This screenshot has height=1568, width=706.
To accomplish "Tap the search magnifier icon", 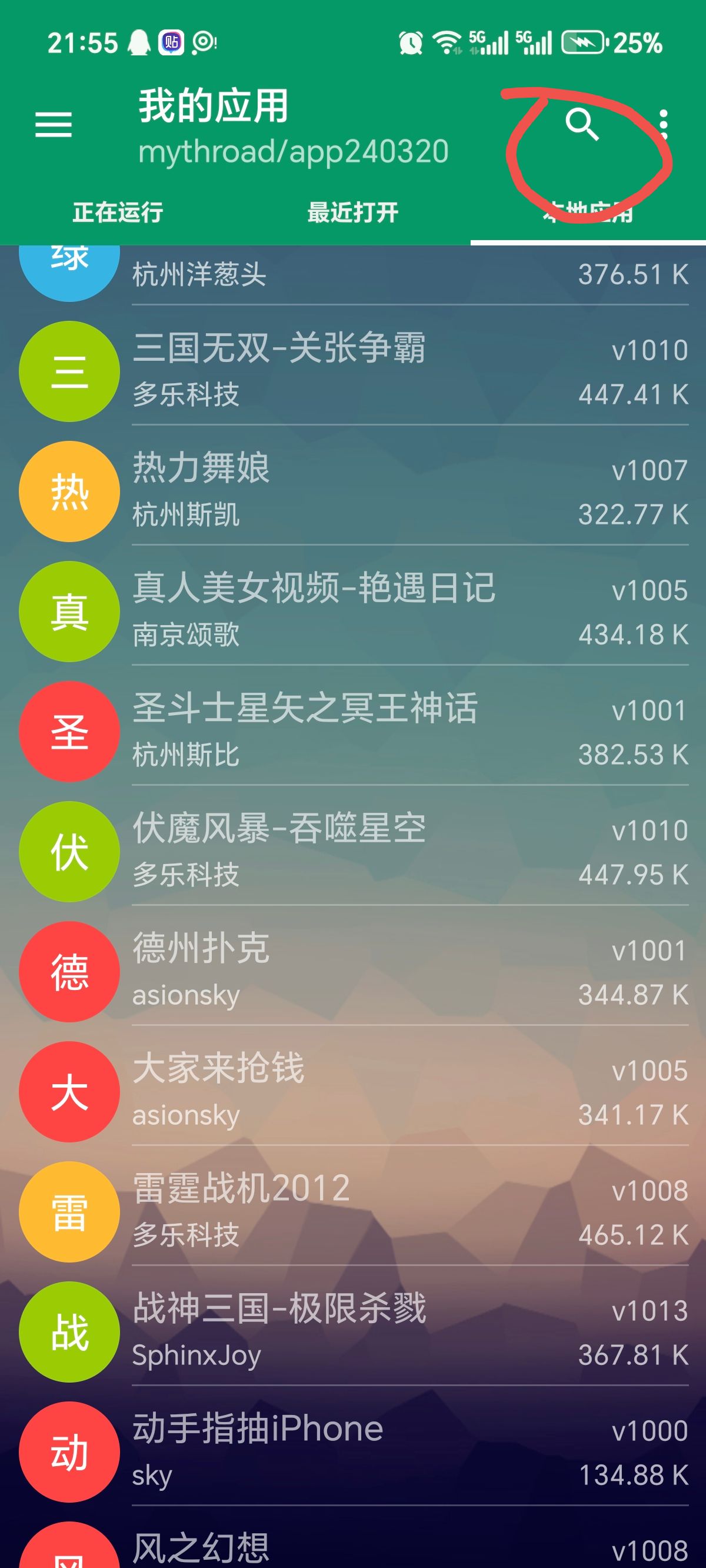I will tap(582, 124).
